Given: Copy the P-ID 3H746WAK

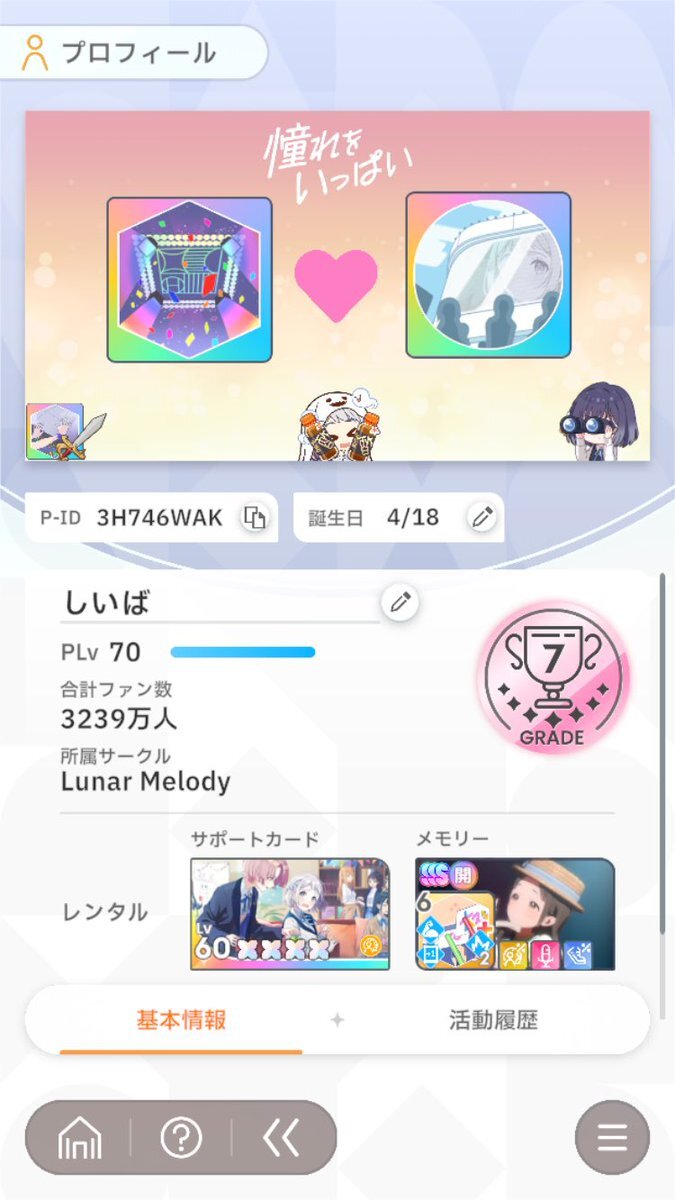Looking at the screenshot, I should pos(255,518).
